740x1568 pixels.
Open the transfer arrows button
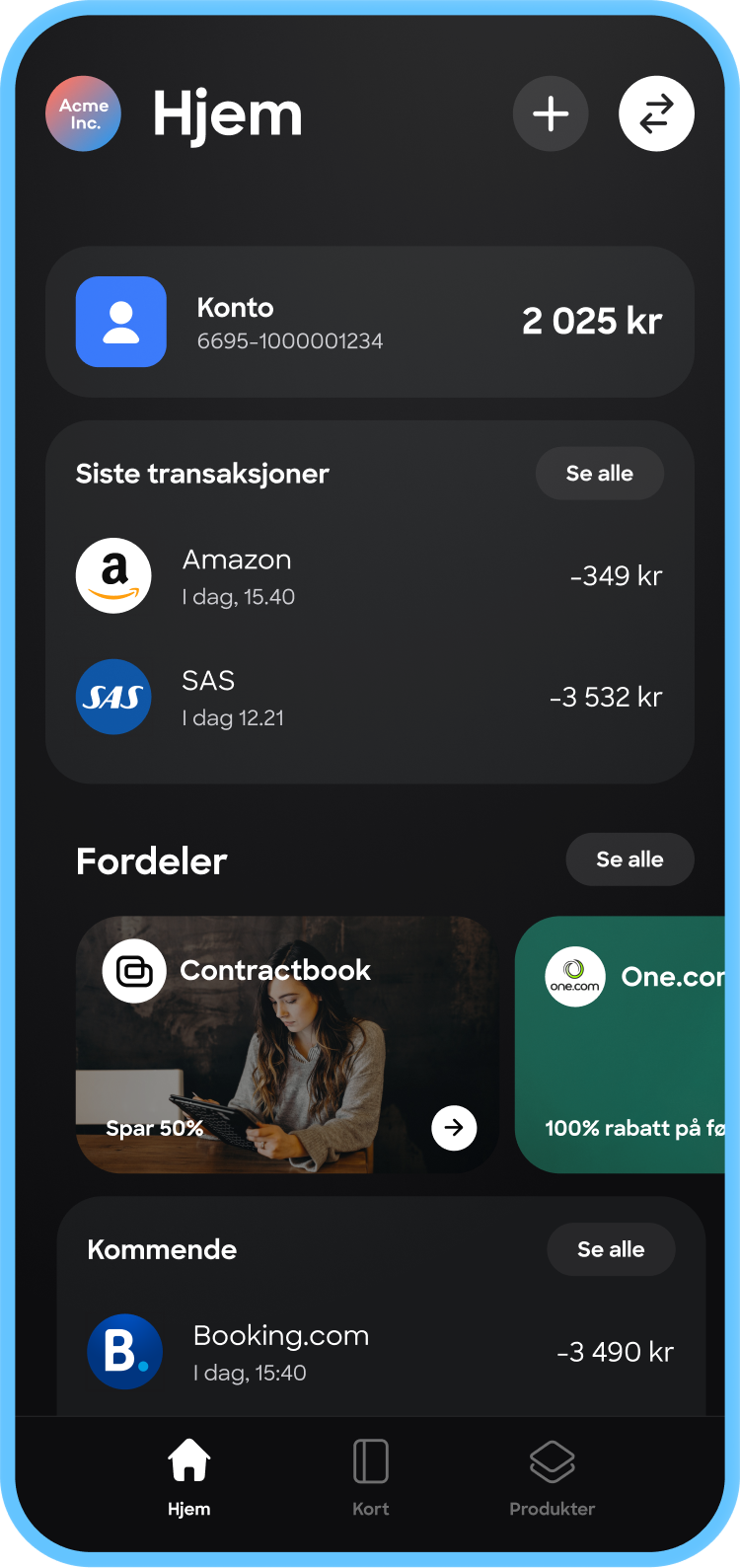coord(656,114)
